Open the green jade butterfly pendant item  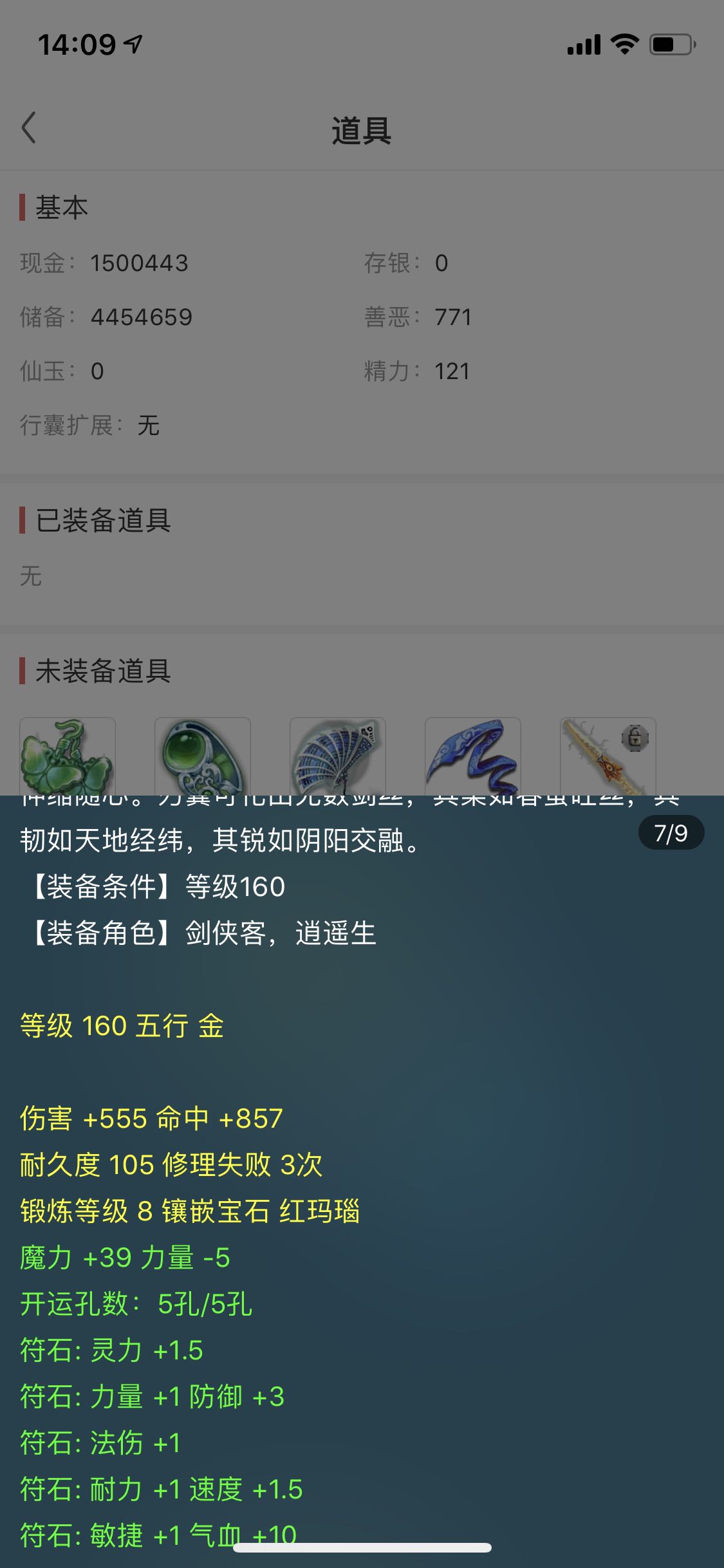pyautogui.click(x=68, y=756)
